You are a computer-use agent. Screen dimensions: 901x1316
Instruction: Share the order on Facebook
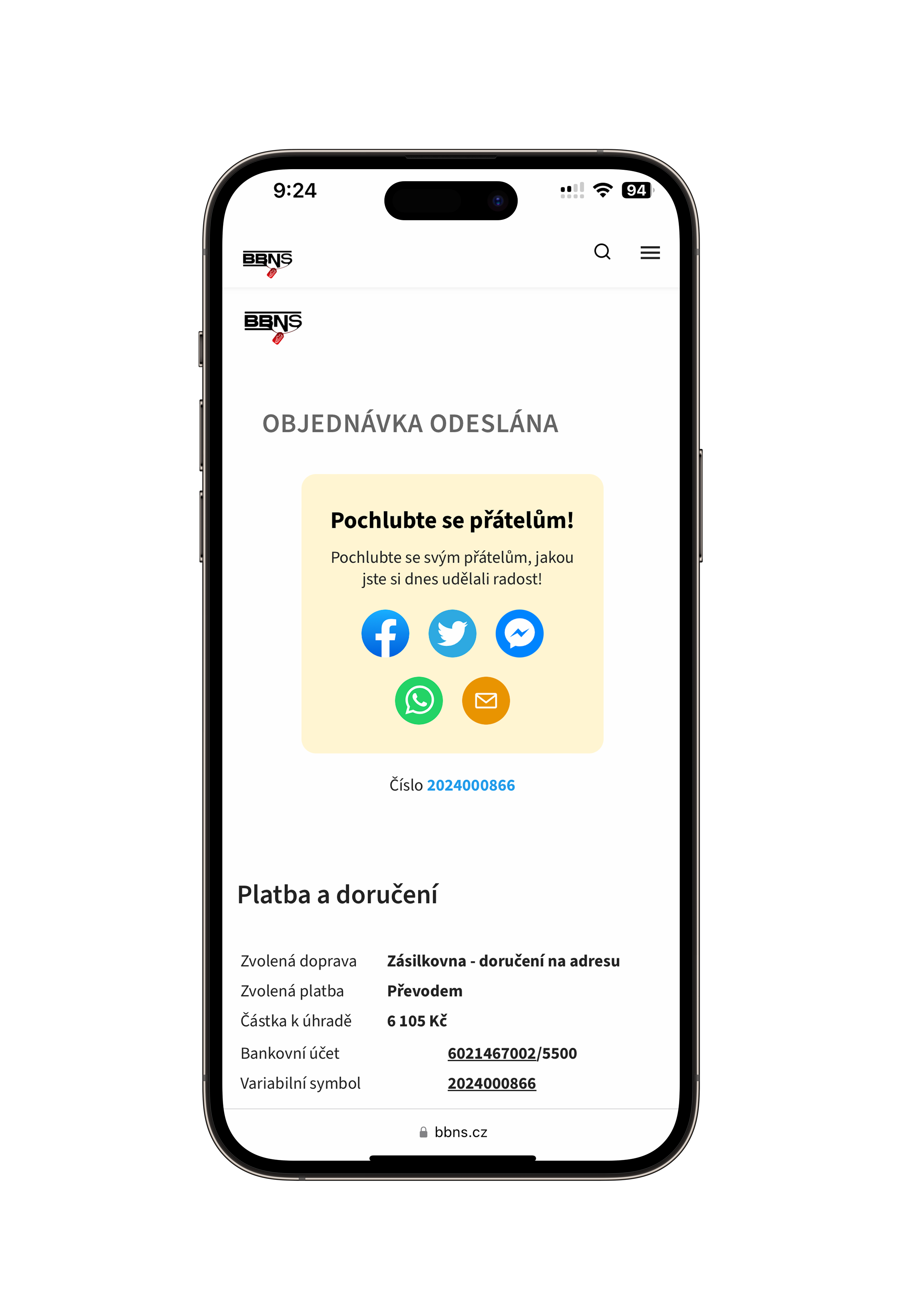tap(385, 633)
